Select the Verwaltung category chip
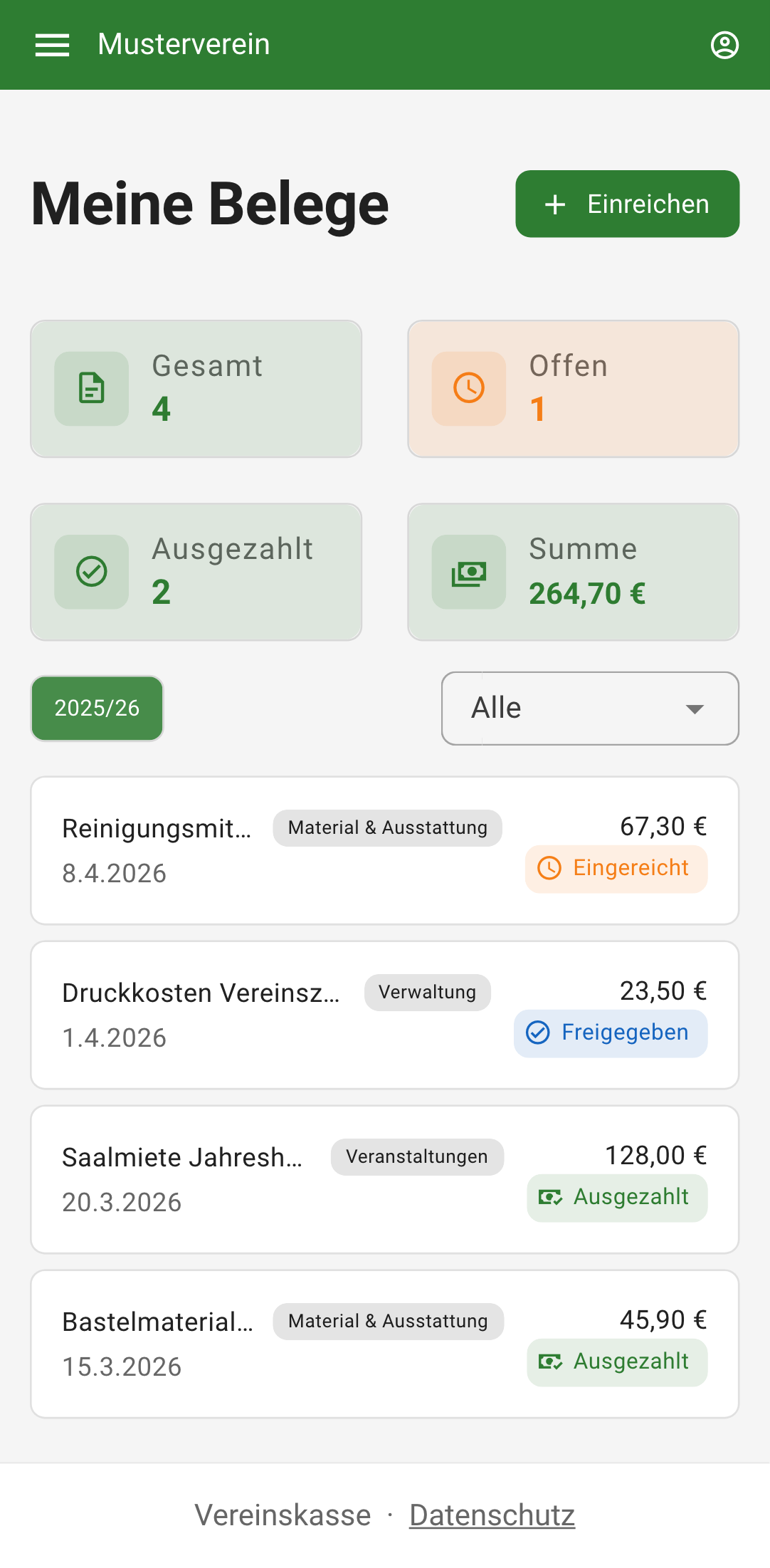The width and height of the screenshot is (770, 1568). [x=427, y=992]
